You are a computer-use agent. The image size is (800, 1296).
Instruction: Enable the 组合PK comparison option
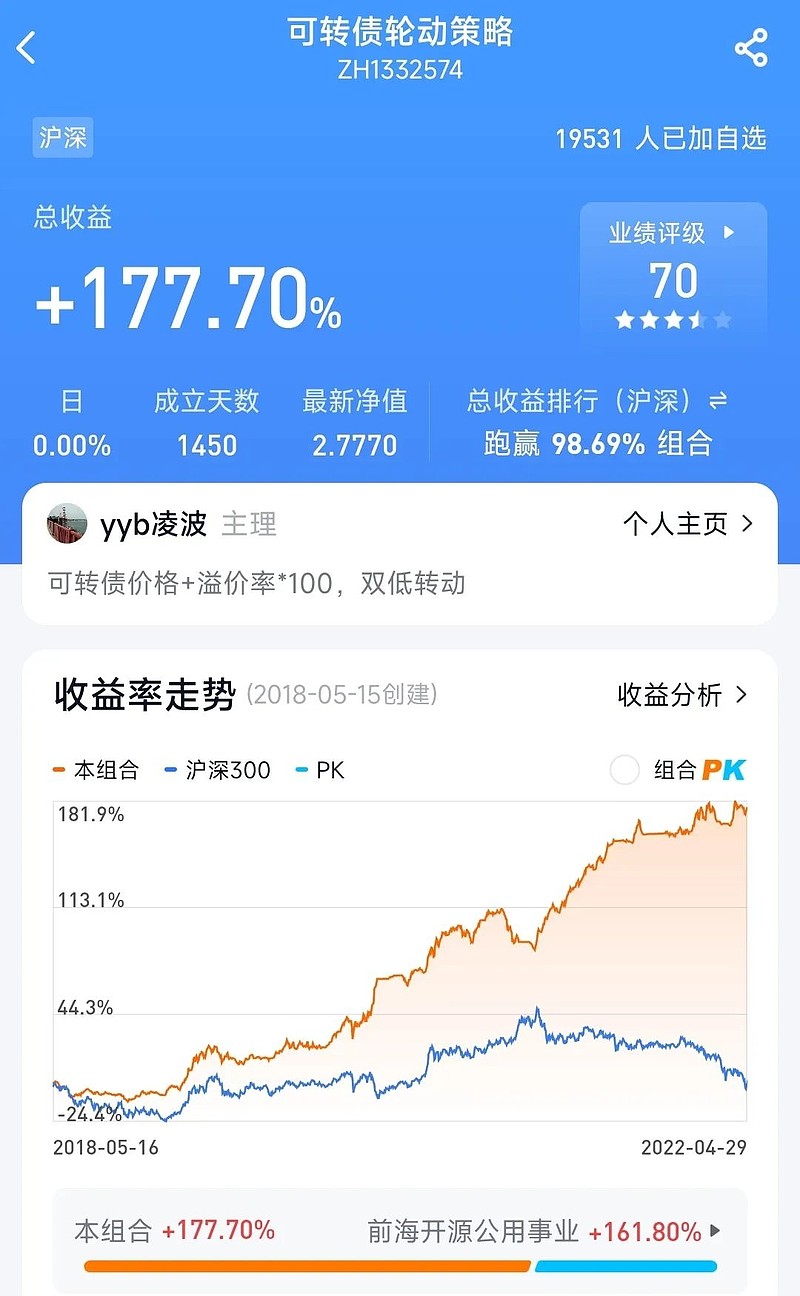point(625,770)
